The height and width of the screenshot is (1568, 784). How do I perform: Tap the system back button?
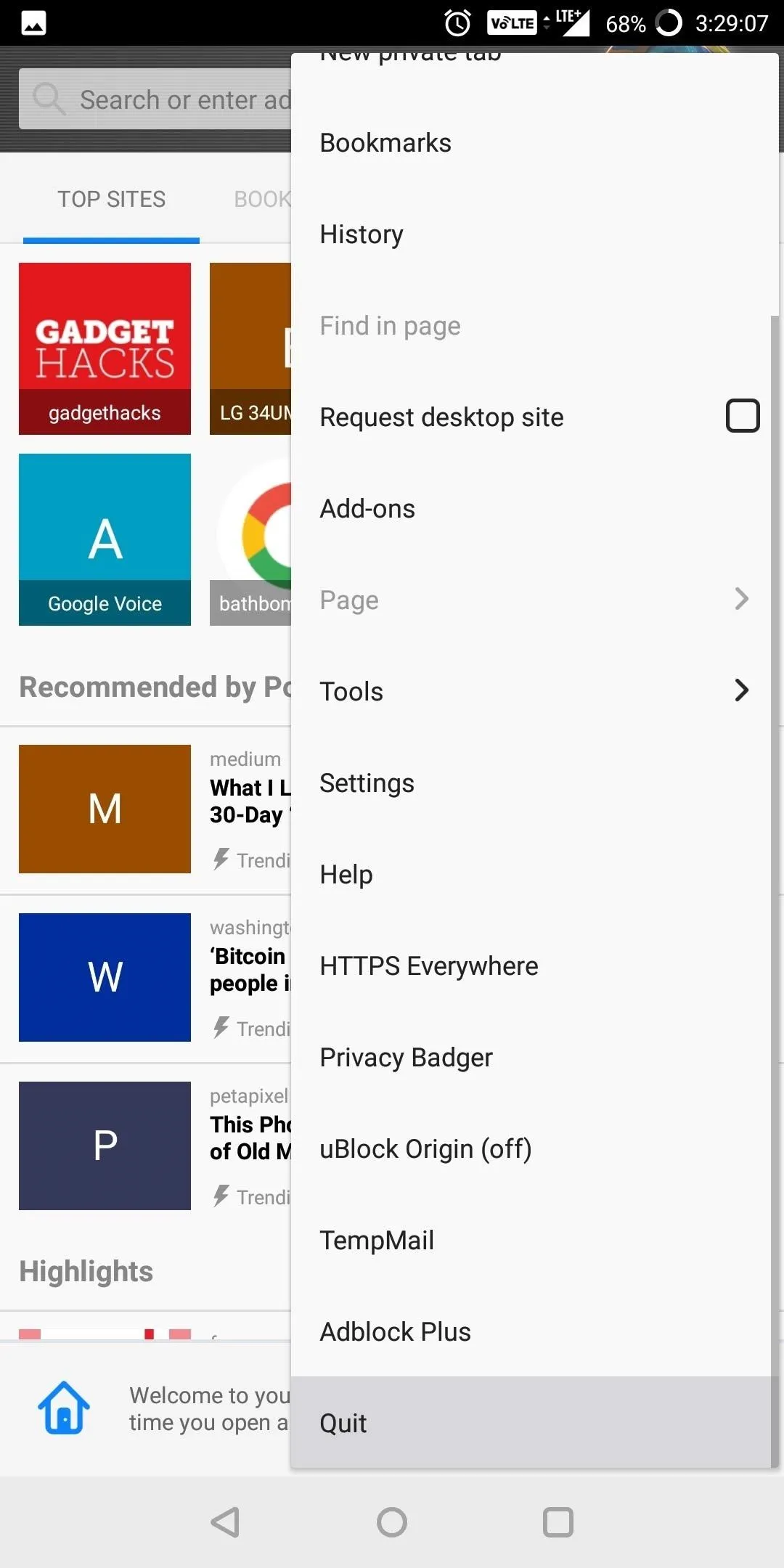click(225, 1522)
